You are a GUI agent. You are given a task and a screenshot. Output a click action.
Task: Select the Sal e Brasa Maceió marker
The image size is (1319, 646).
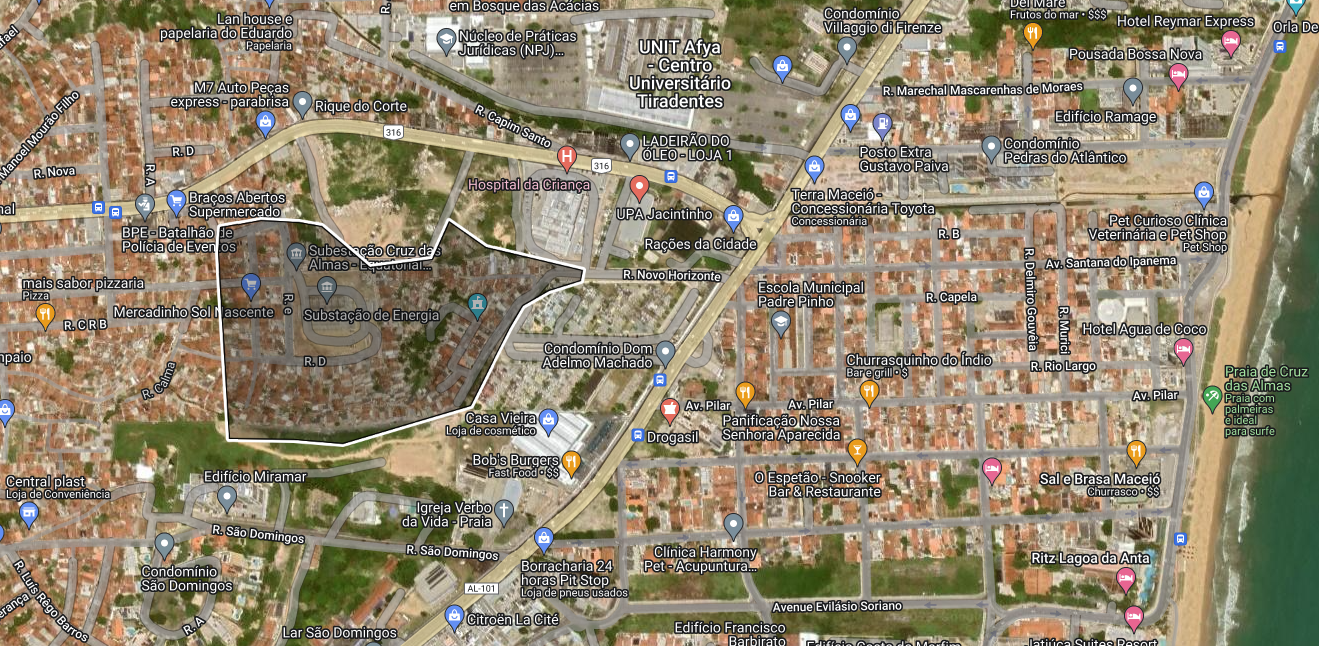[x=1136, y=452]
